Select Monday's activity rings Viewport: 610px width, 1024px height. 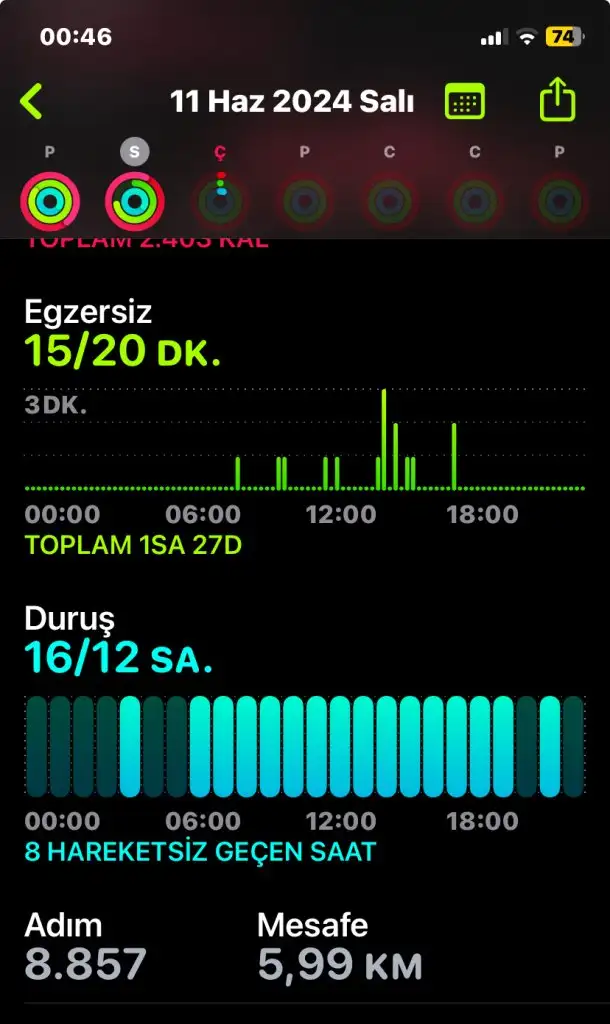pyautogui.click(x=49, y=201)
